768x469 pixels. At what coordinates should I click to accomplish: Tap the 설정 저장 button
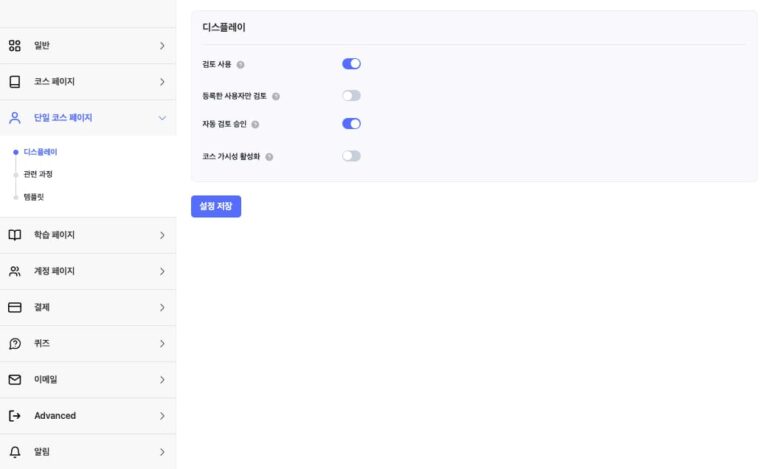(216, 206)
